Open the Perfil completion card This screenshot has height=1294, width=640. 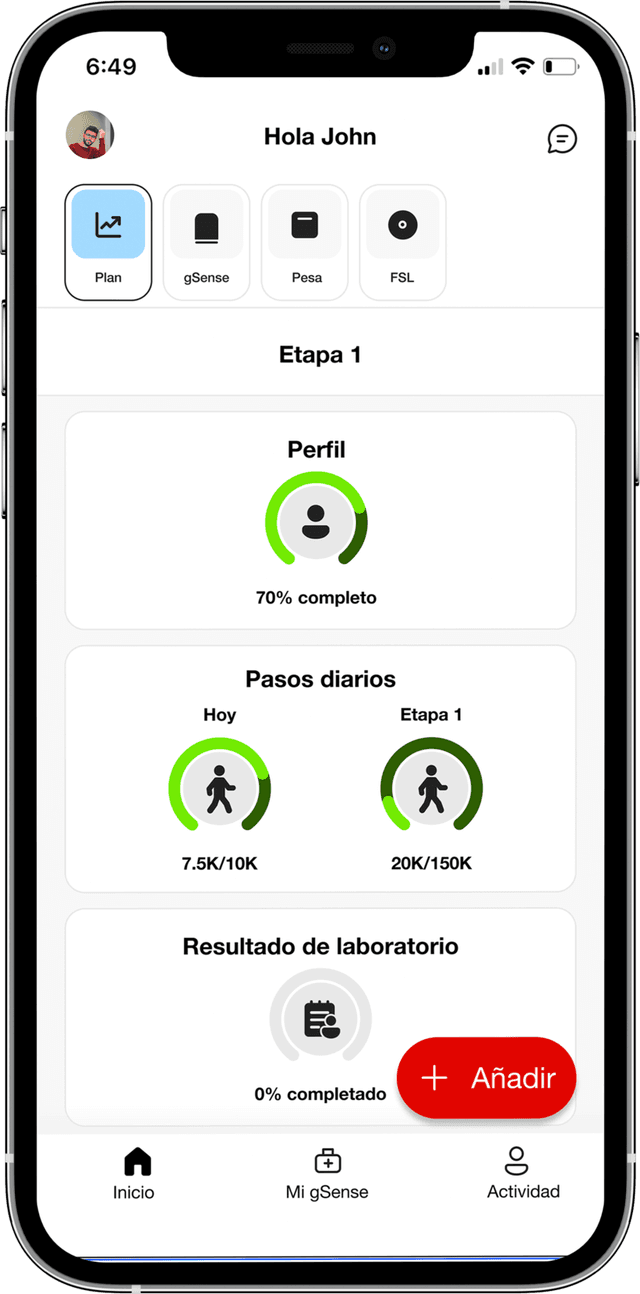(320, 520)
